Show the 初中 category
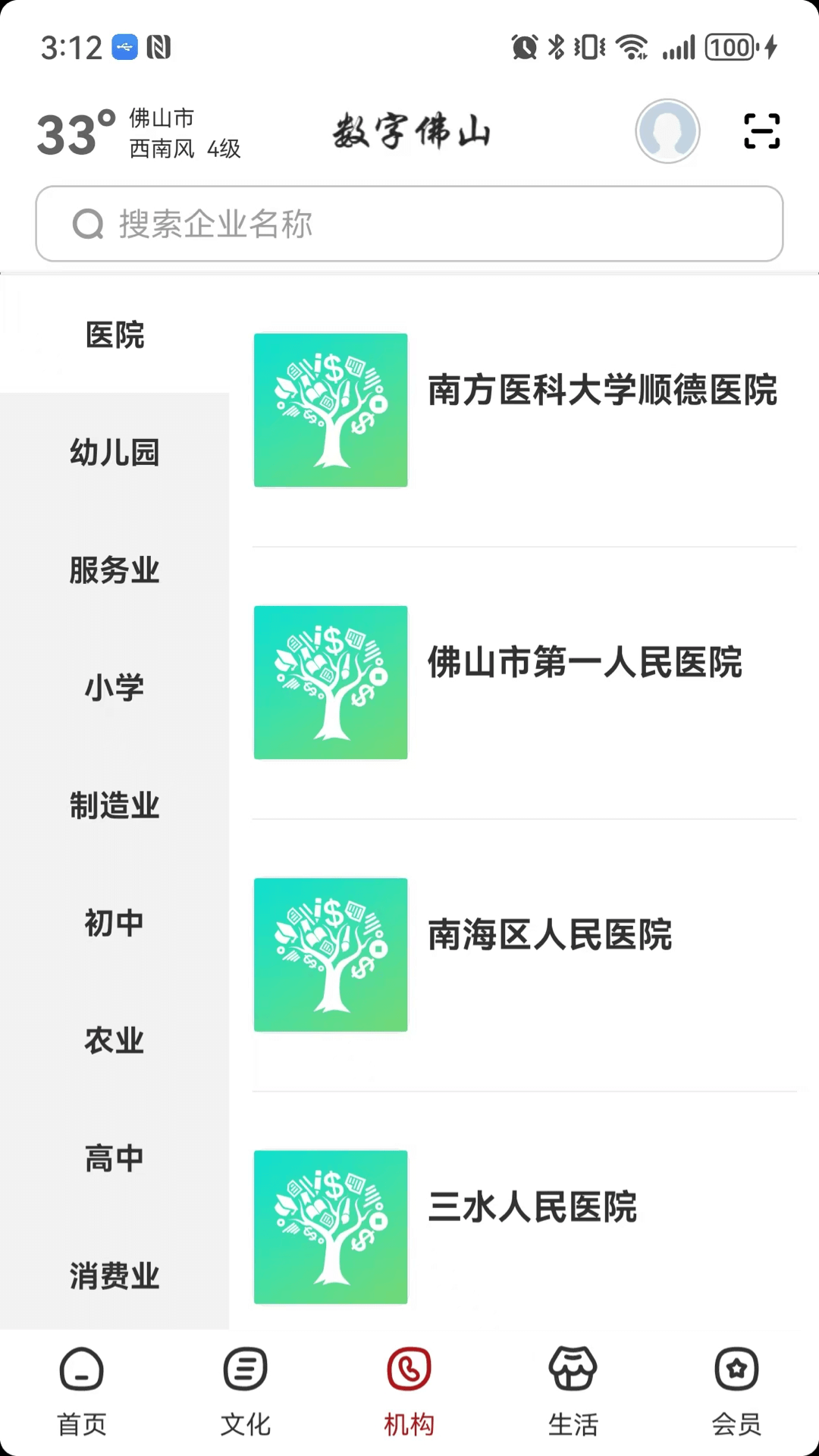This screenshot has width=819, height=1456. pos(115,923)
